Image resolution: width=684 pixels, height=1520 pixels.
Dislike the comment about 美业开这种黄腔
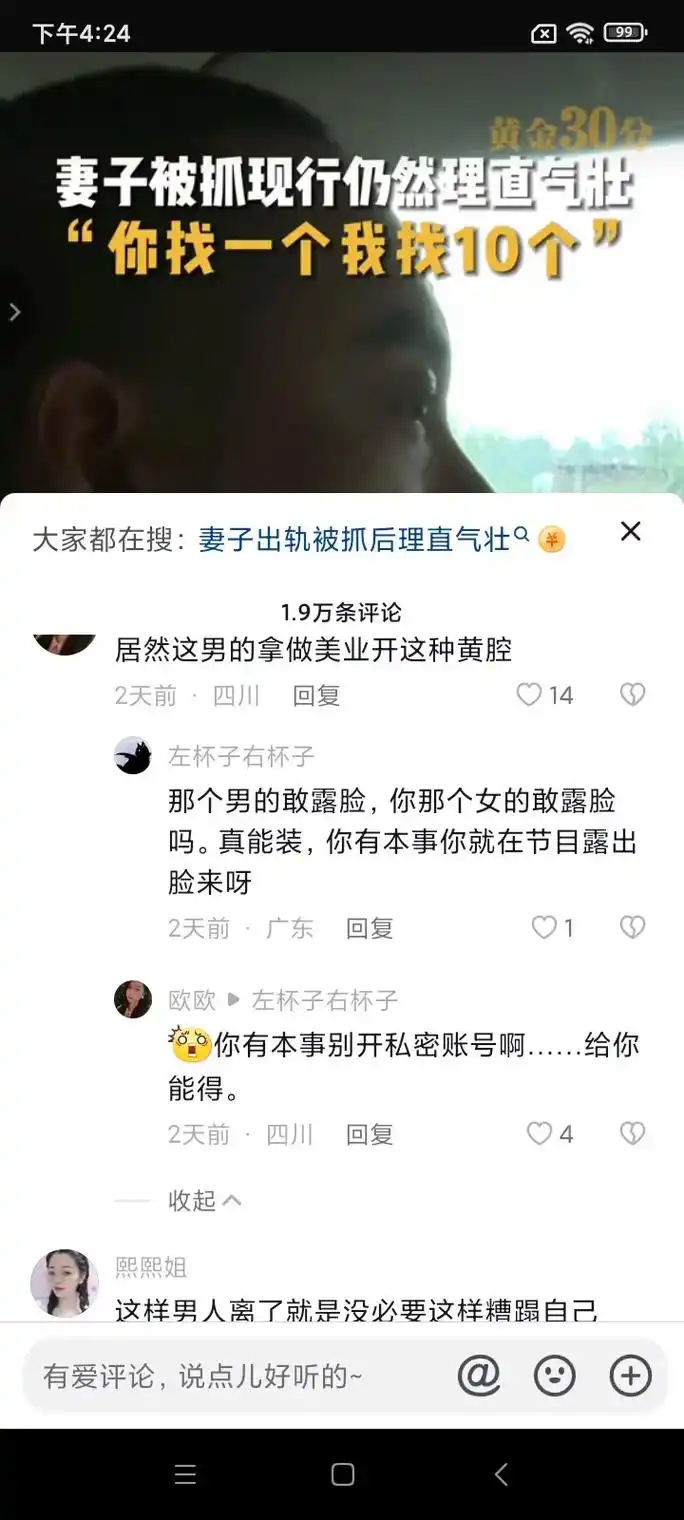(632, 695)
